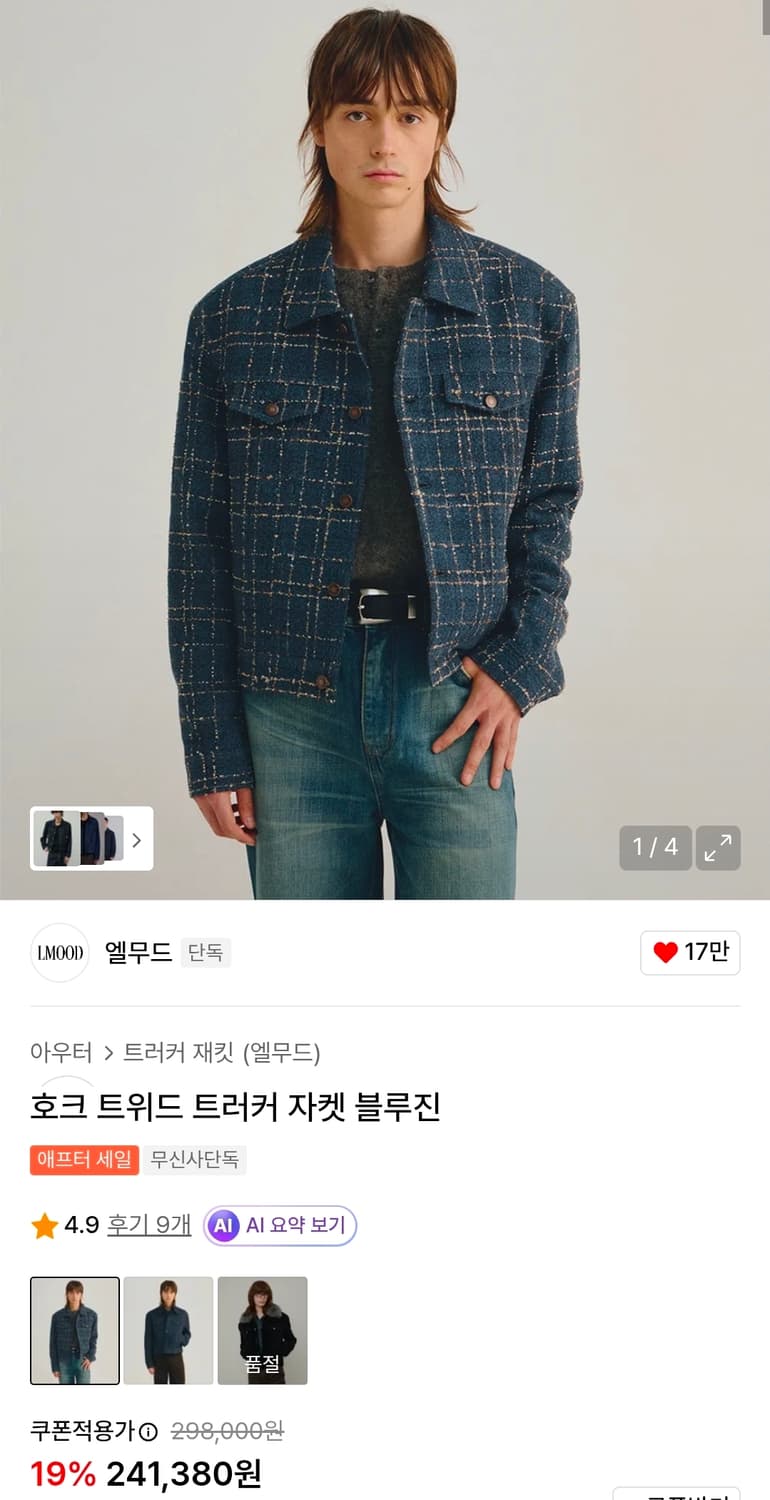This screenshot has height=1500, width=770.
Task: Navigate using breadcrumb chevron after 아우터
Action: (106, 1053)
